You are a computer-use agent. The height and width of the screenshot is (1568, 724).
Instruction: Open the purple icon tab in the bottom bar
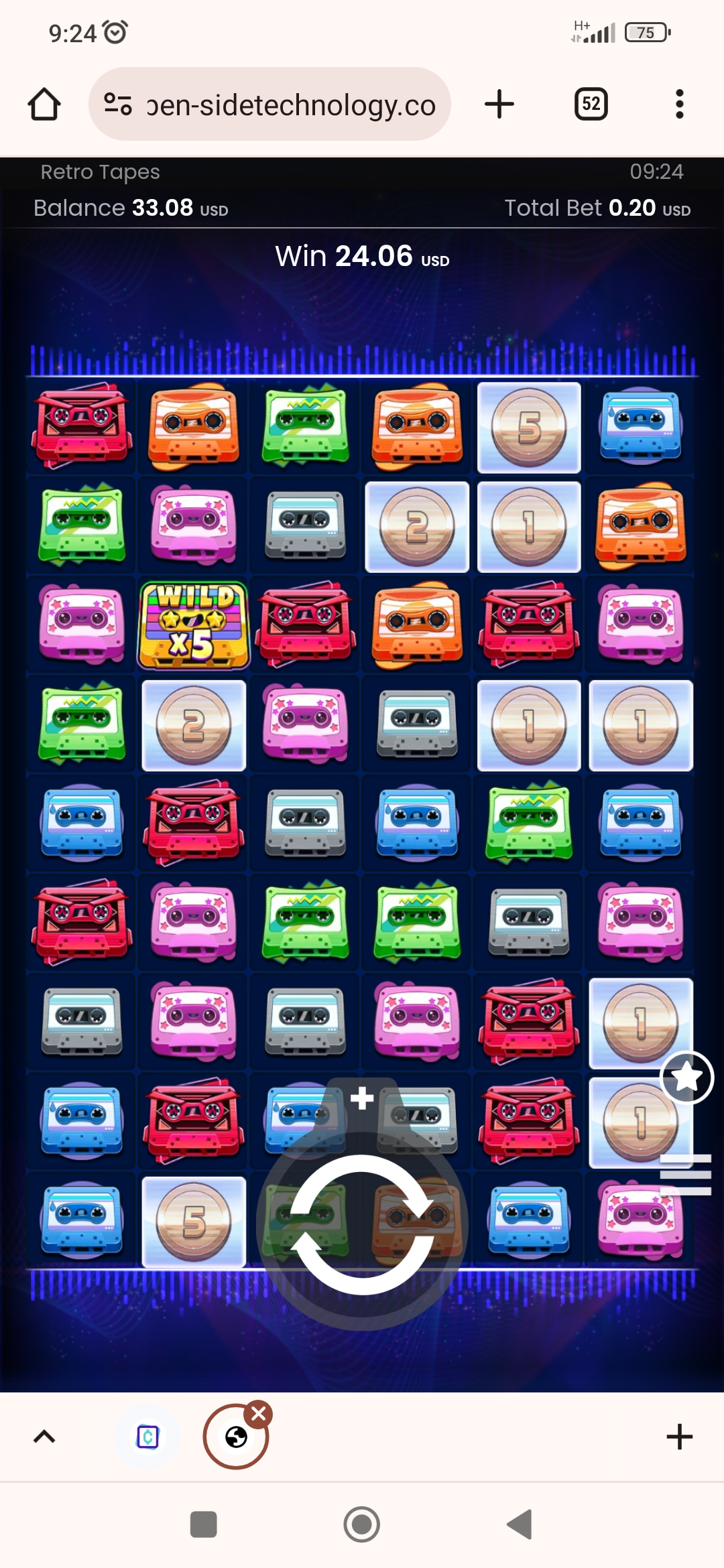point(147,1437)
